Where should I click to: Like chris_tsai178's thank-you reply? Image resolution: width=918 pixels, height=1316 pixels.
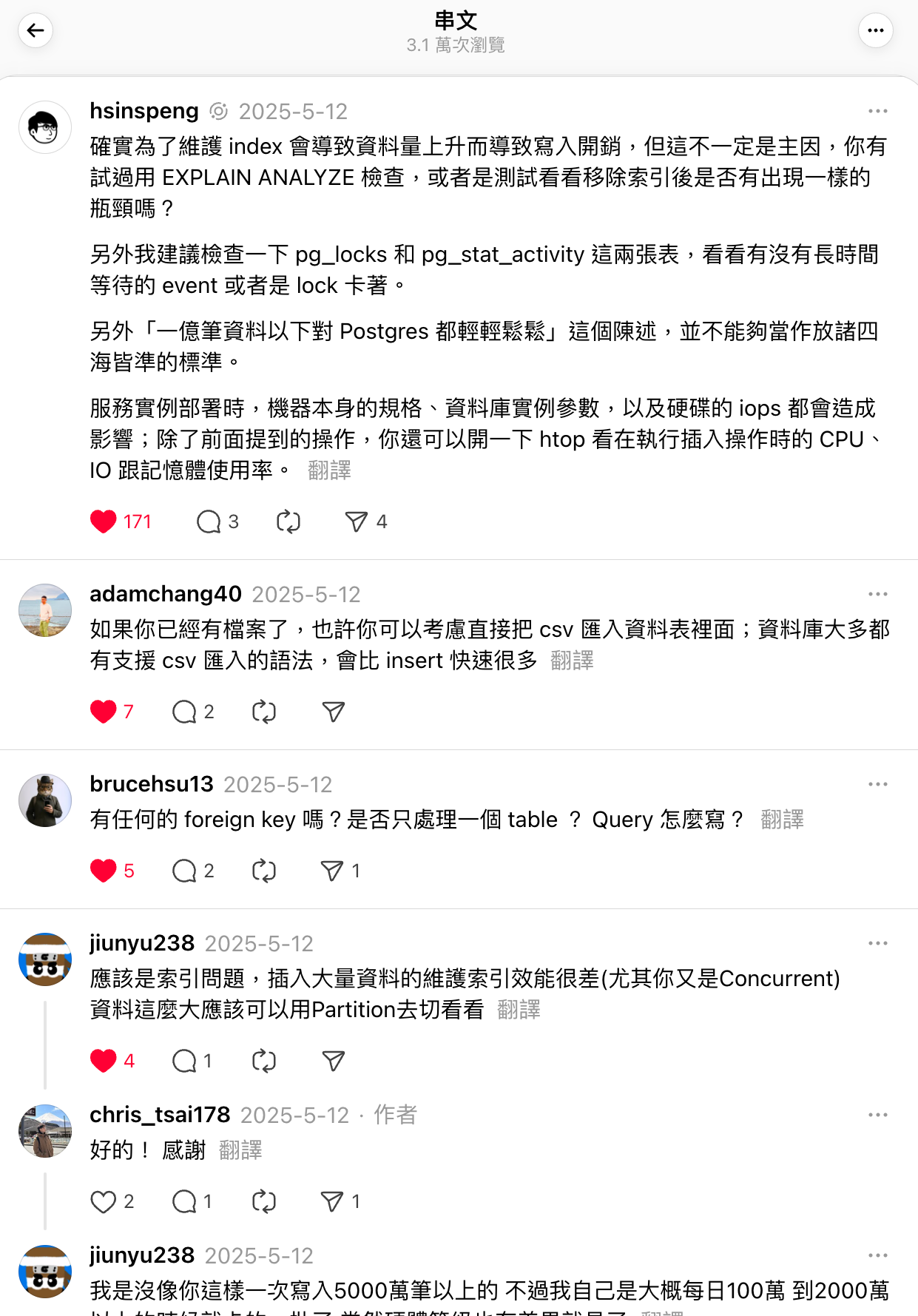coord(104,1201)
